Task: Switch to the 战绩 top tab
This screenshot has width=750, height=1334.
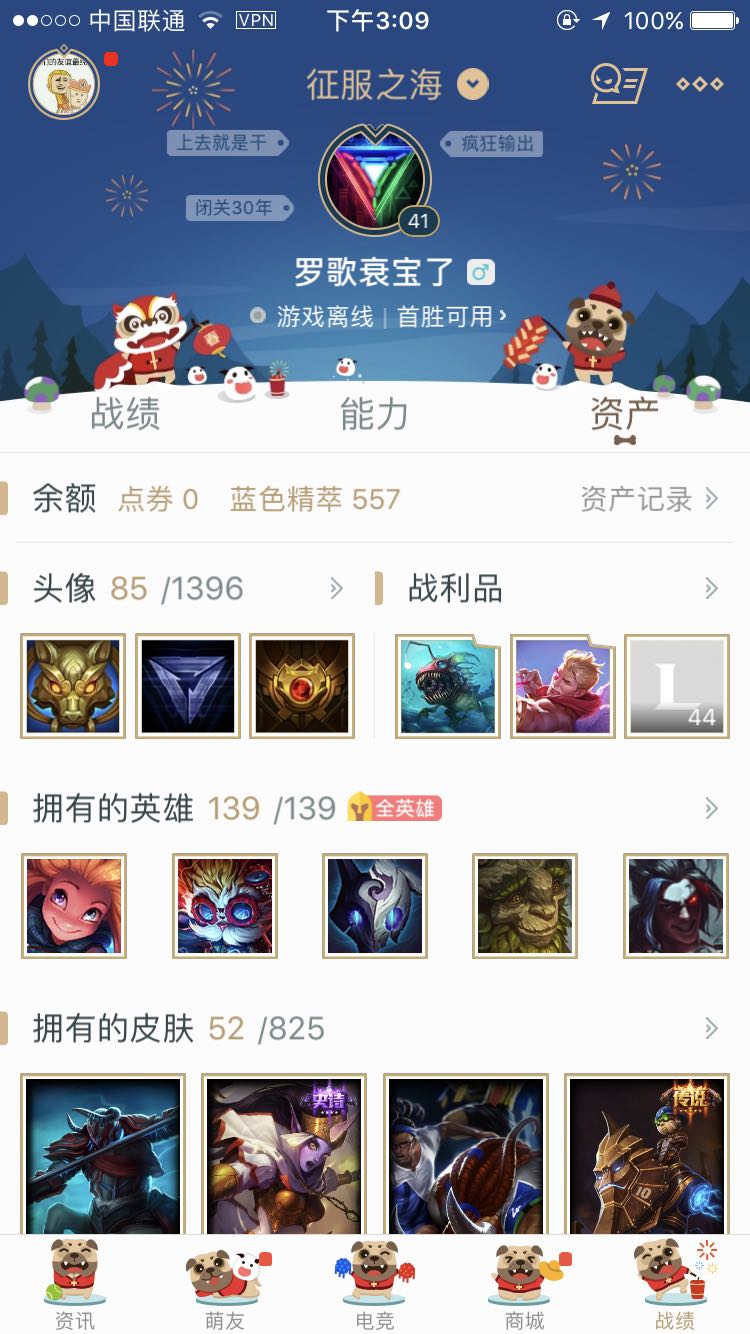Action: point(125,413)
